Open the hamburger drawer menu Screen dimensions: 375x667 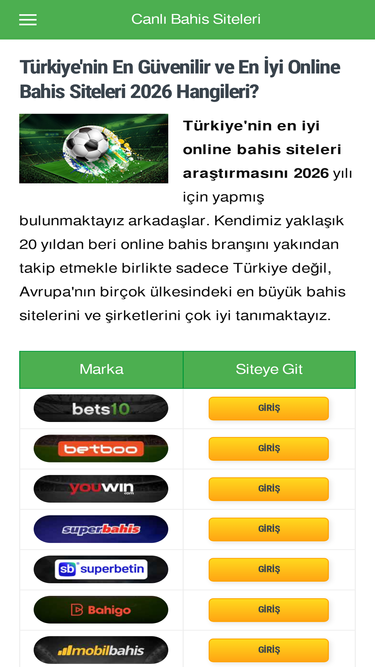(x=28, y=20)
